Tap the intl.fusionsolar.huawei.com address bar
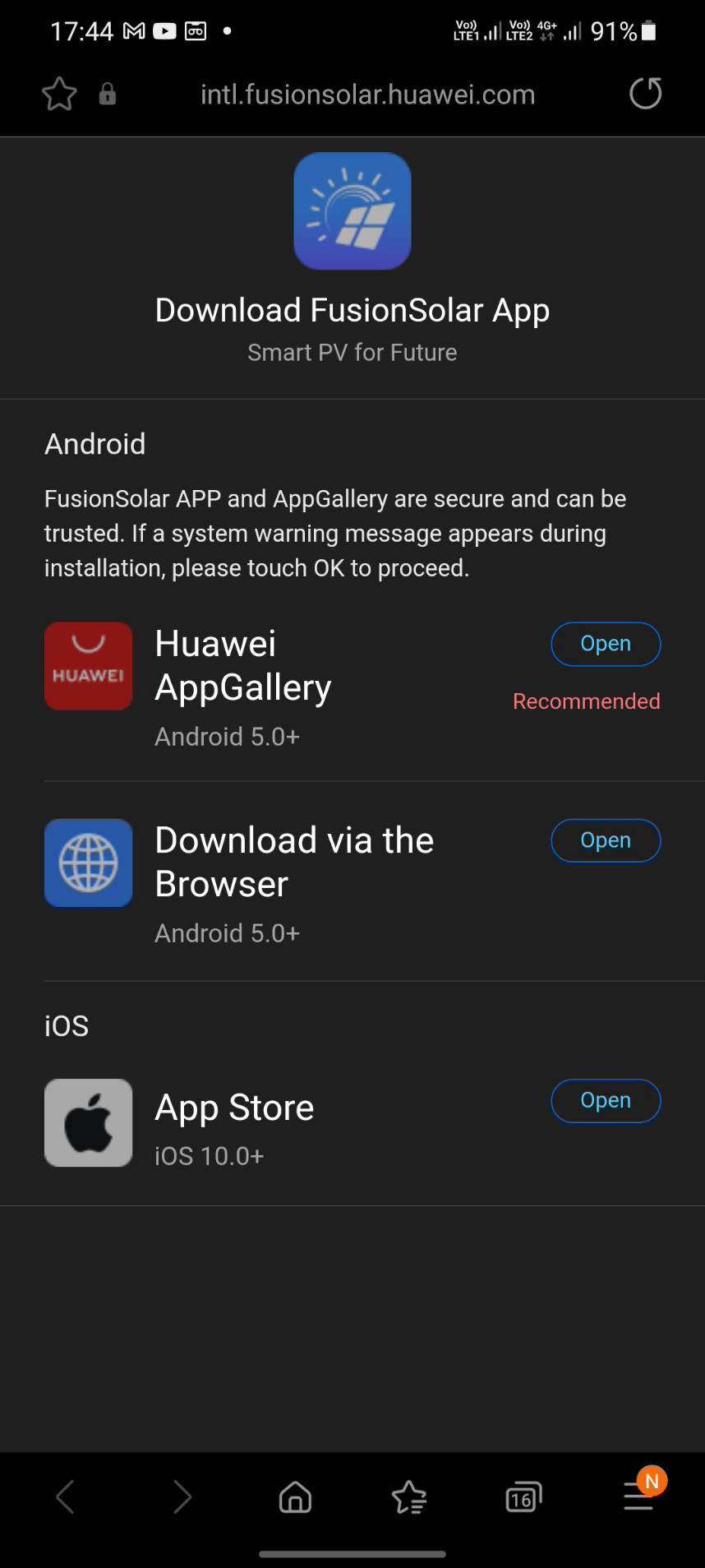Screen dimensions: 705x1568 (367, 95)
